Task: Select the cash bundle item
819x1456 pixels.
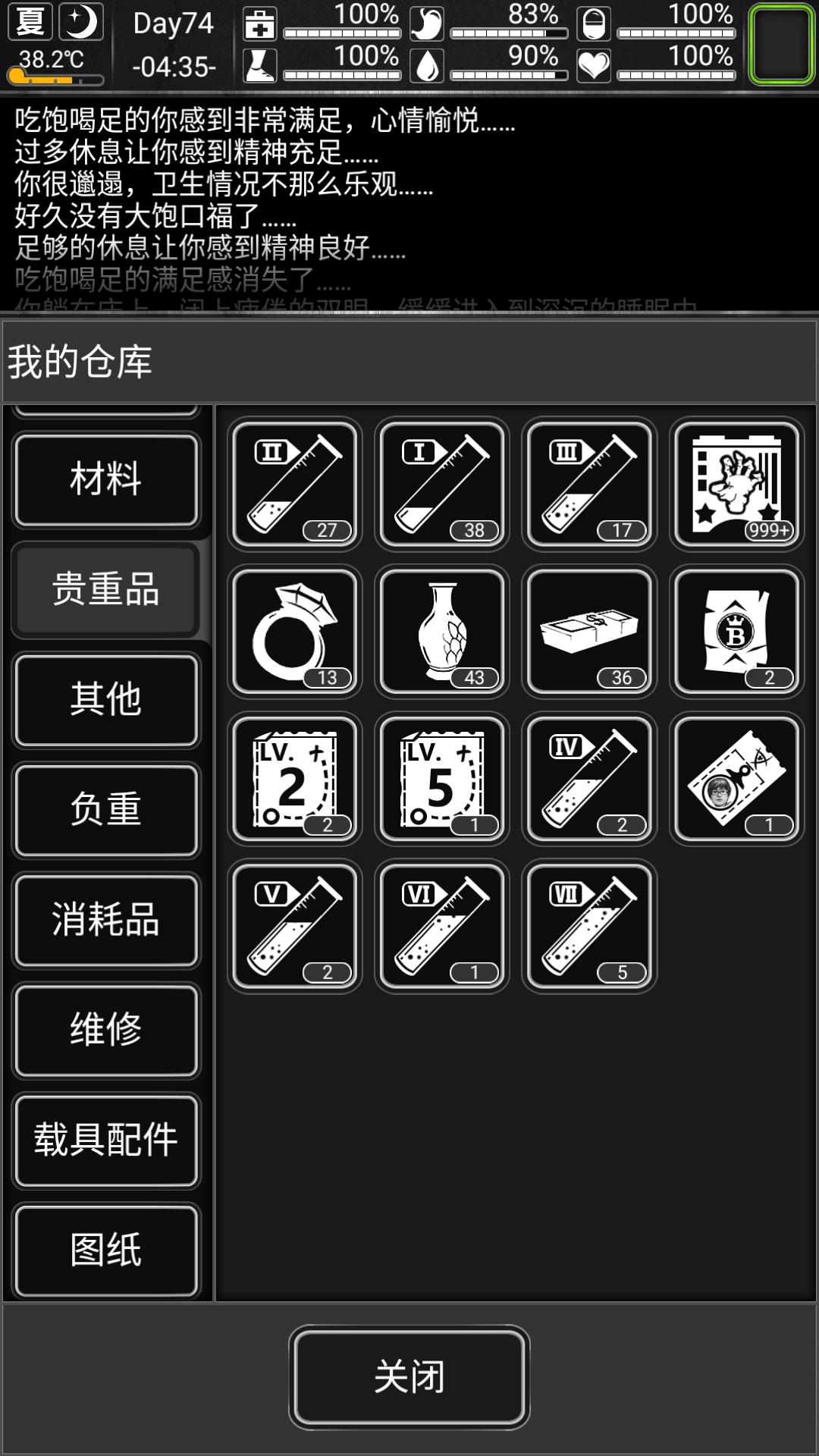Action: click(588, 632)
